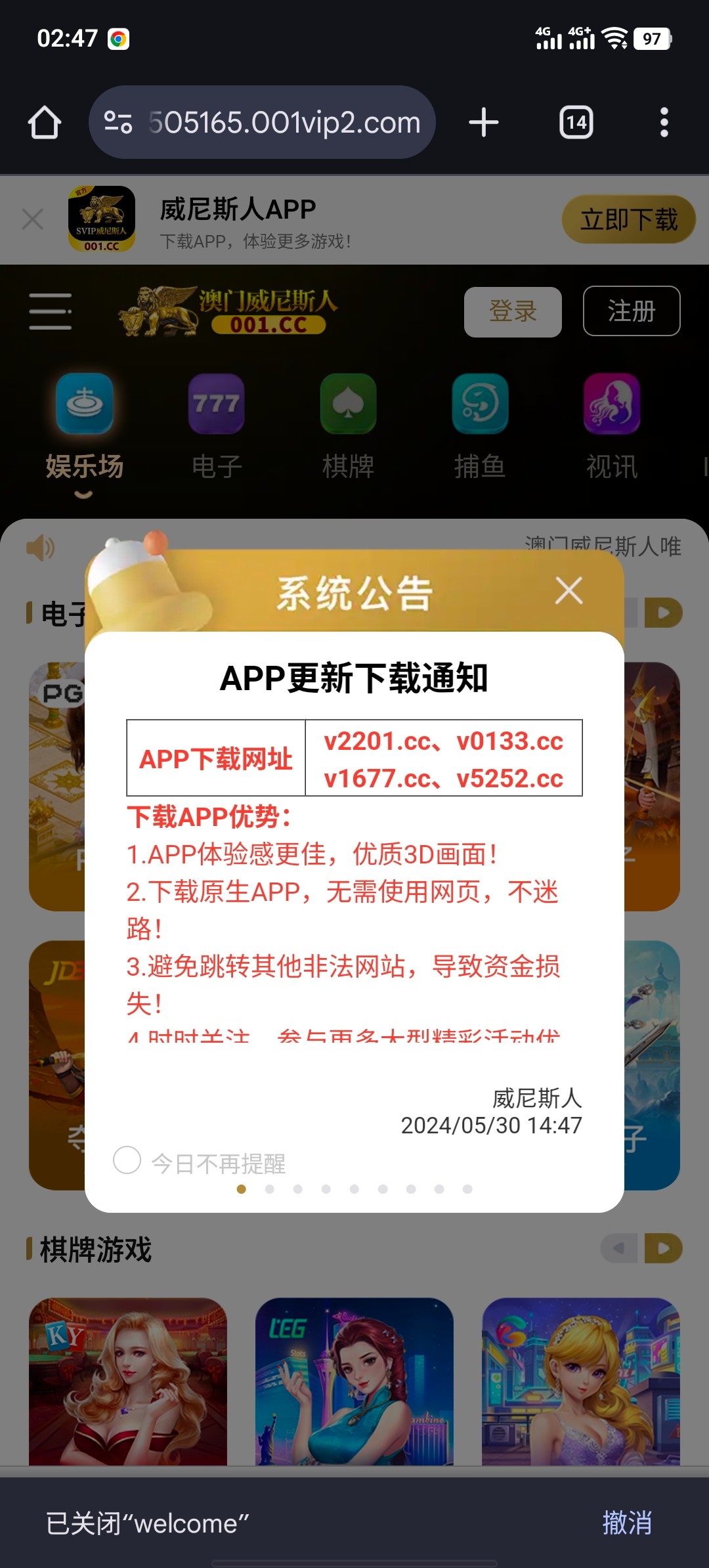The width and height of the screenshot is (709, 1568).
Task: Open the hamburger drawer menu
Action: pos(51,311)
